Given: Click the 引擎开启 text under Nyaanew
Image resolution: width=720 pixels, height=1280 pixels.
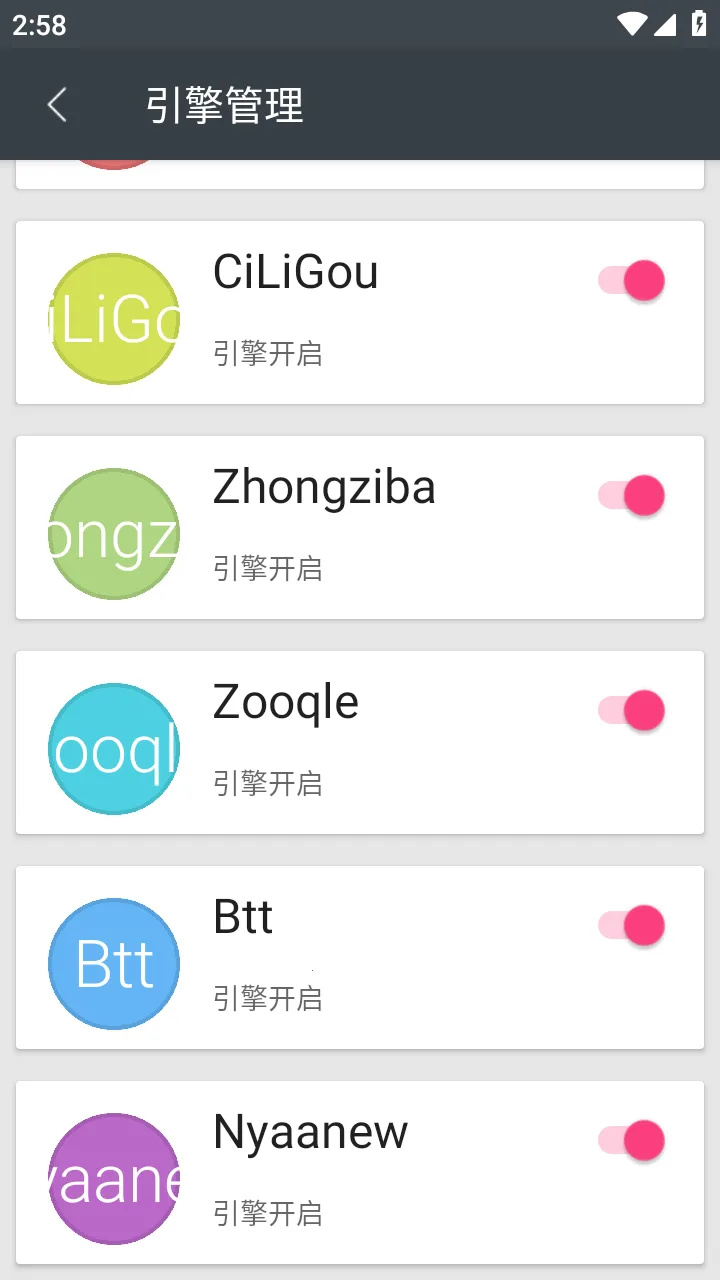Looking at the screenshot, I should 268,1213.
